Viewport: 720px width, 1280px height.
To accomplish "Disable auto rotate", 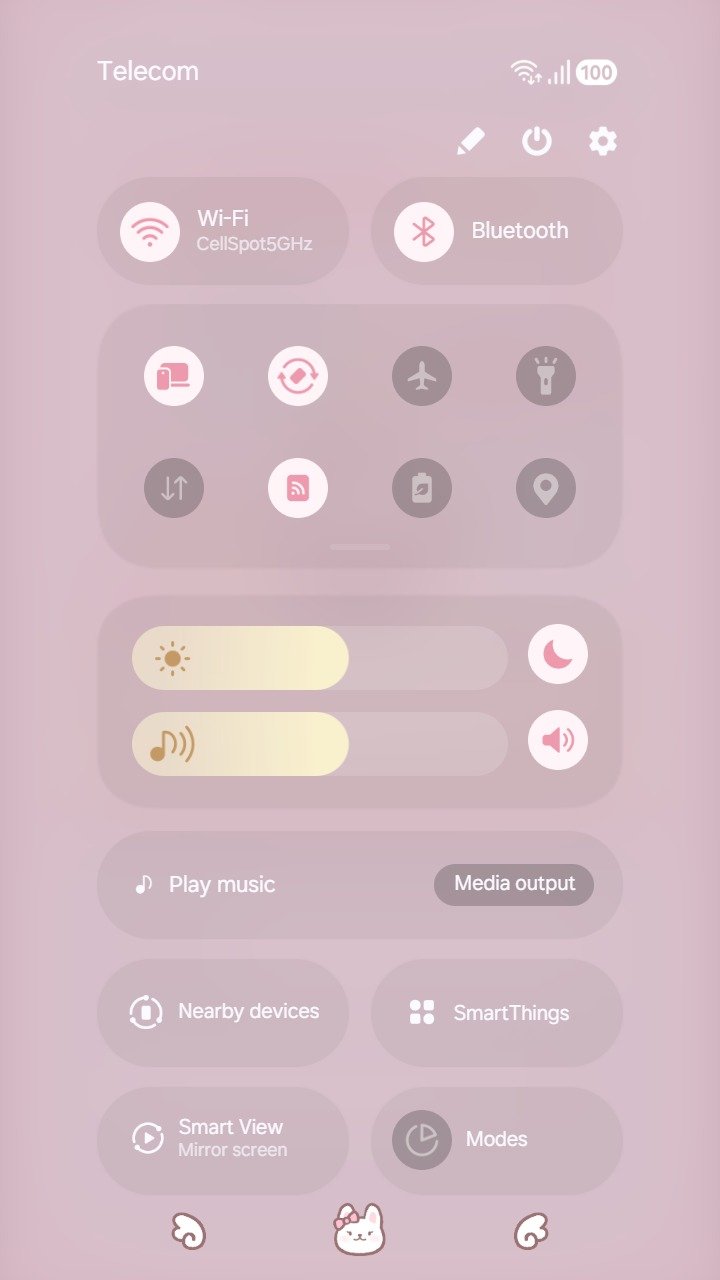I will click(x=298, y=377).
